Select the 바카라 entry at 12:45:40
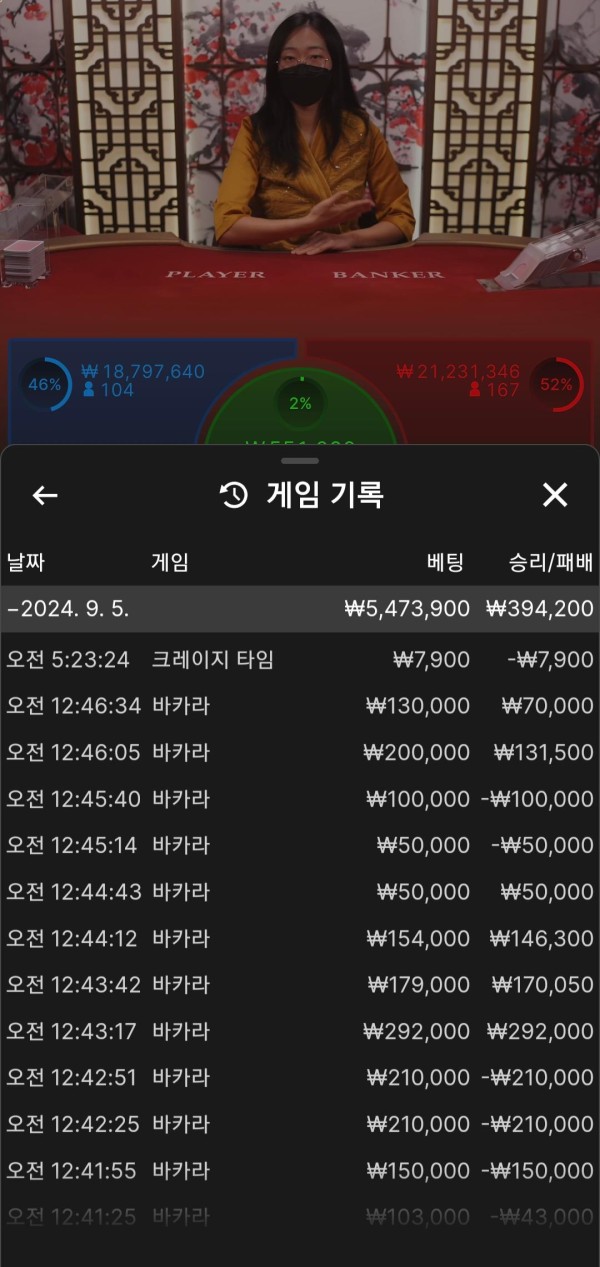 [x=300, y=799]
